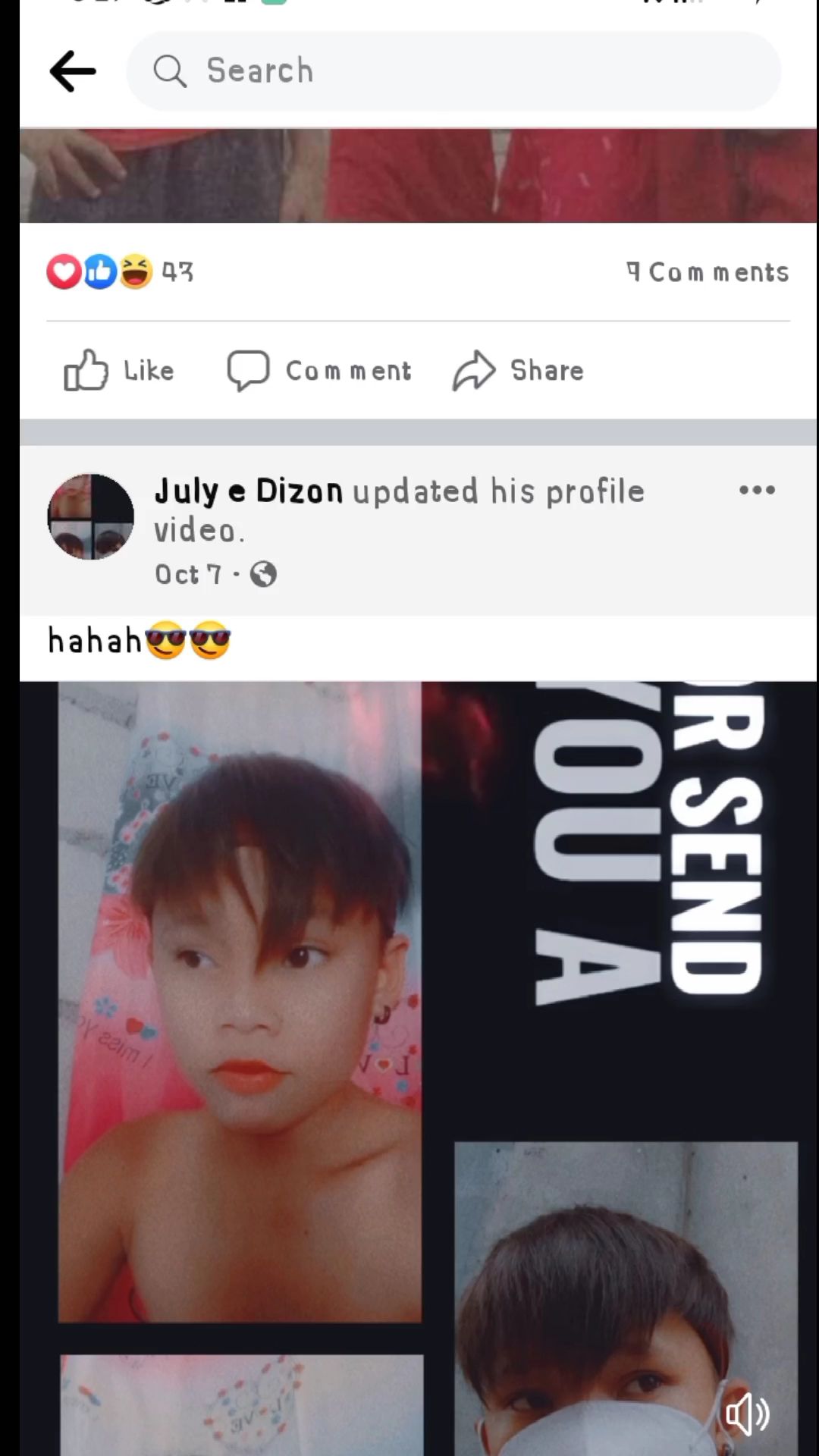The image size is (819, 1456).
Task: Share the post with 43 reactions
Action: 519,371
